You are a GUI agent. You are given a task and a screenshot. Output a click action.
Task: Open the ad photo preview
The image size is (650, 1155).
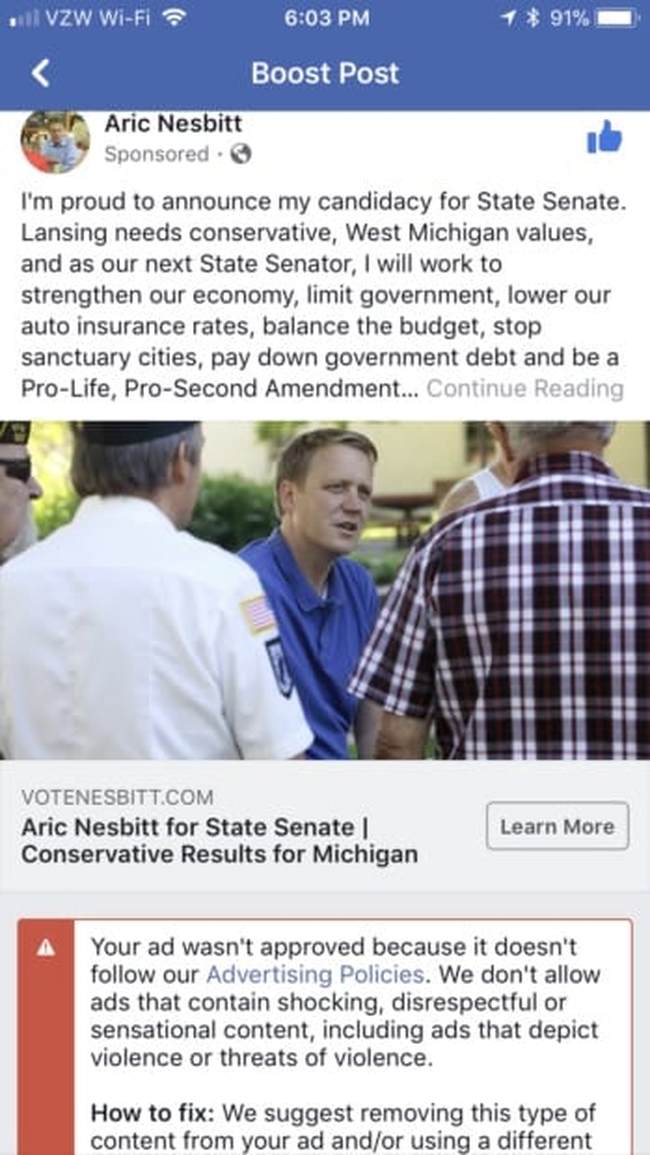[325, 590]
